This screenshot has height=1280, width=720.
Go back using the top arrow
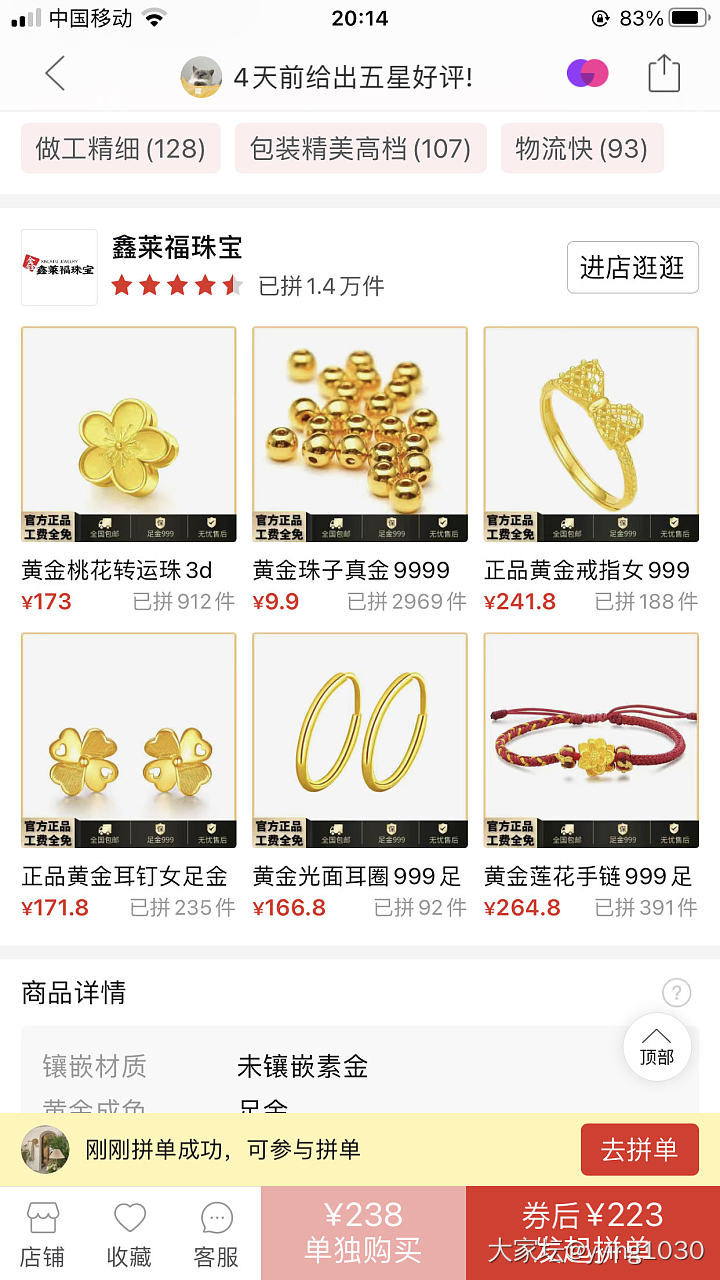(x=55, y=74)
